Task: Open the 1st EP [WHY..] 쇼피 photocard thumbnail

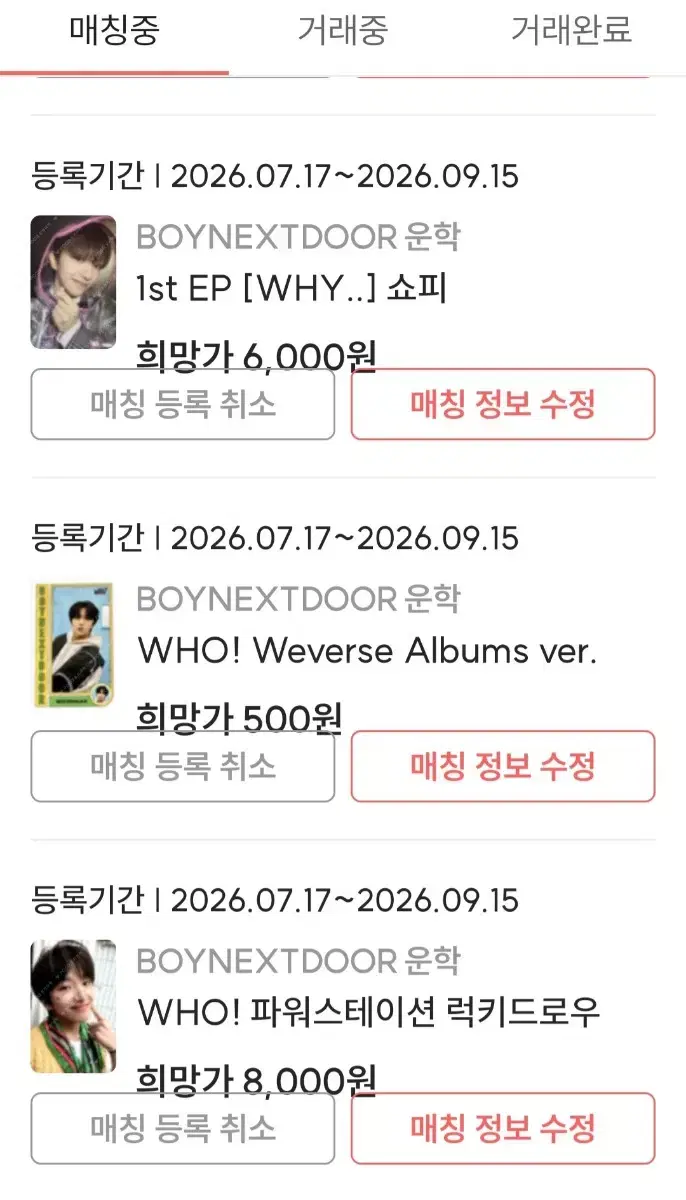Action: 73,282
